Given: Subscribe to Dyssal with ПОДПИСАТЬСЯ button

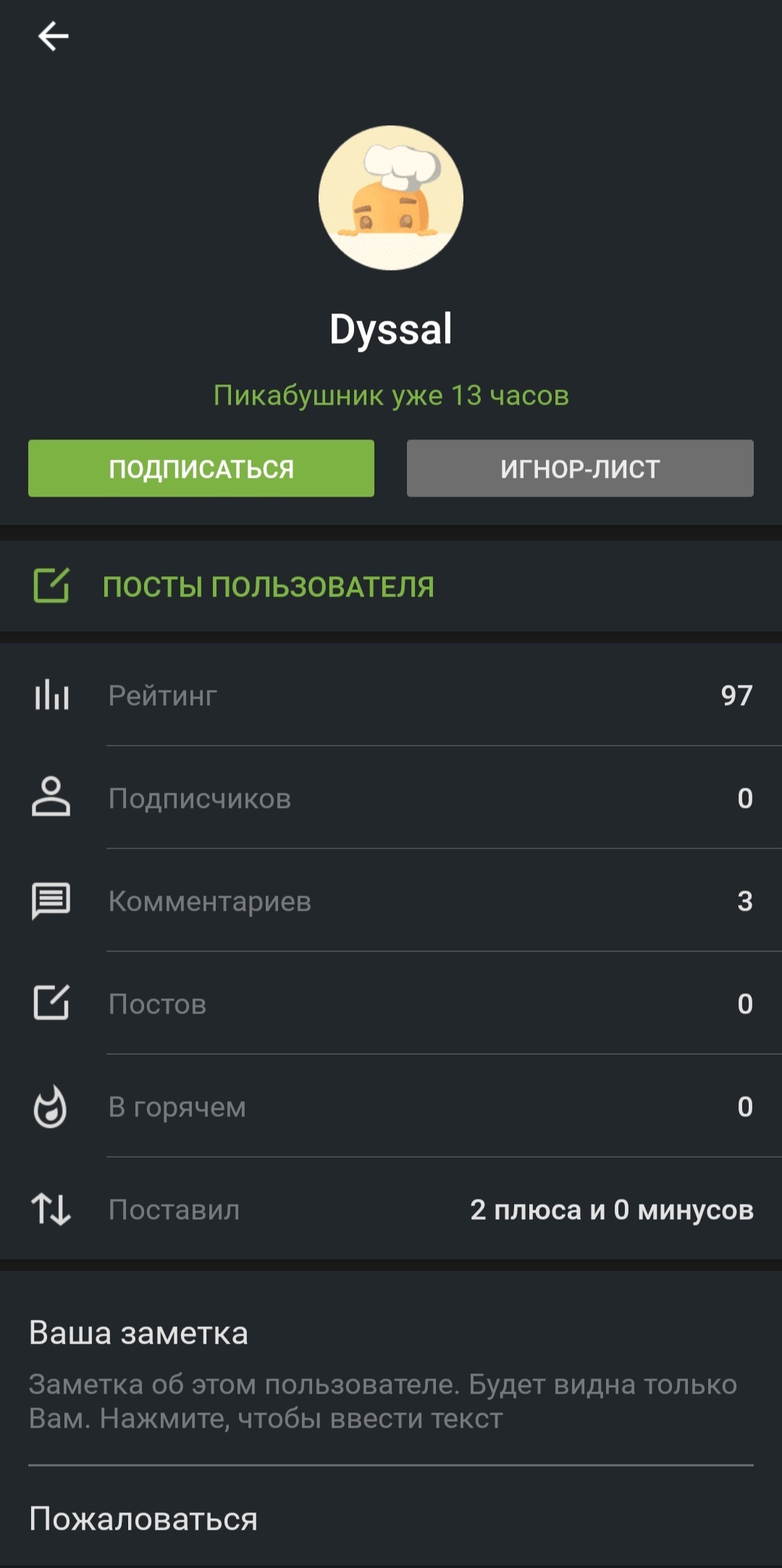Looking at the screenshot, I should pos(201,468).
